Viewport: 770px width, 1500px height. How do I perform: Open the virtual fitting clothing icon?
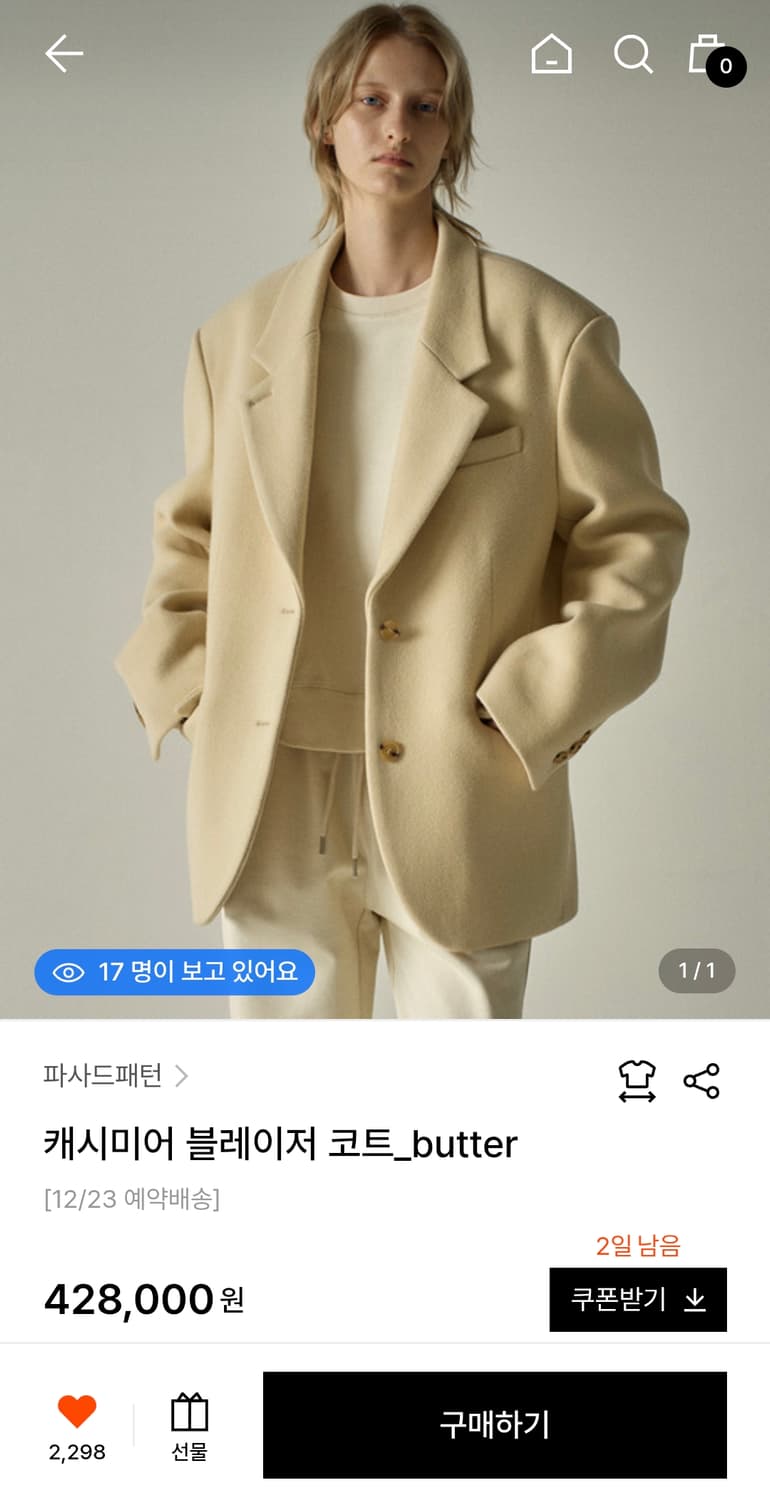tap(638, 1079)
